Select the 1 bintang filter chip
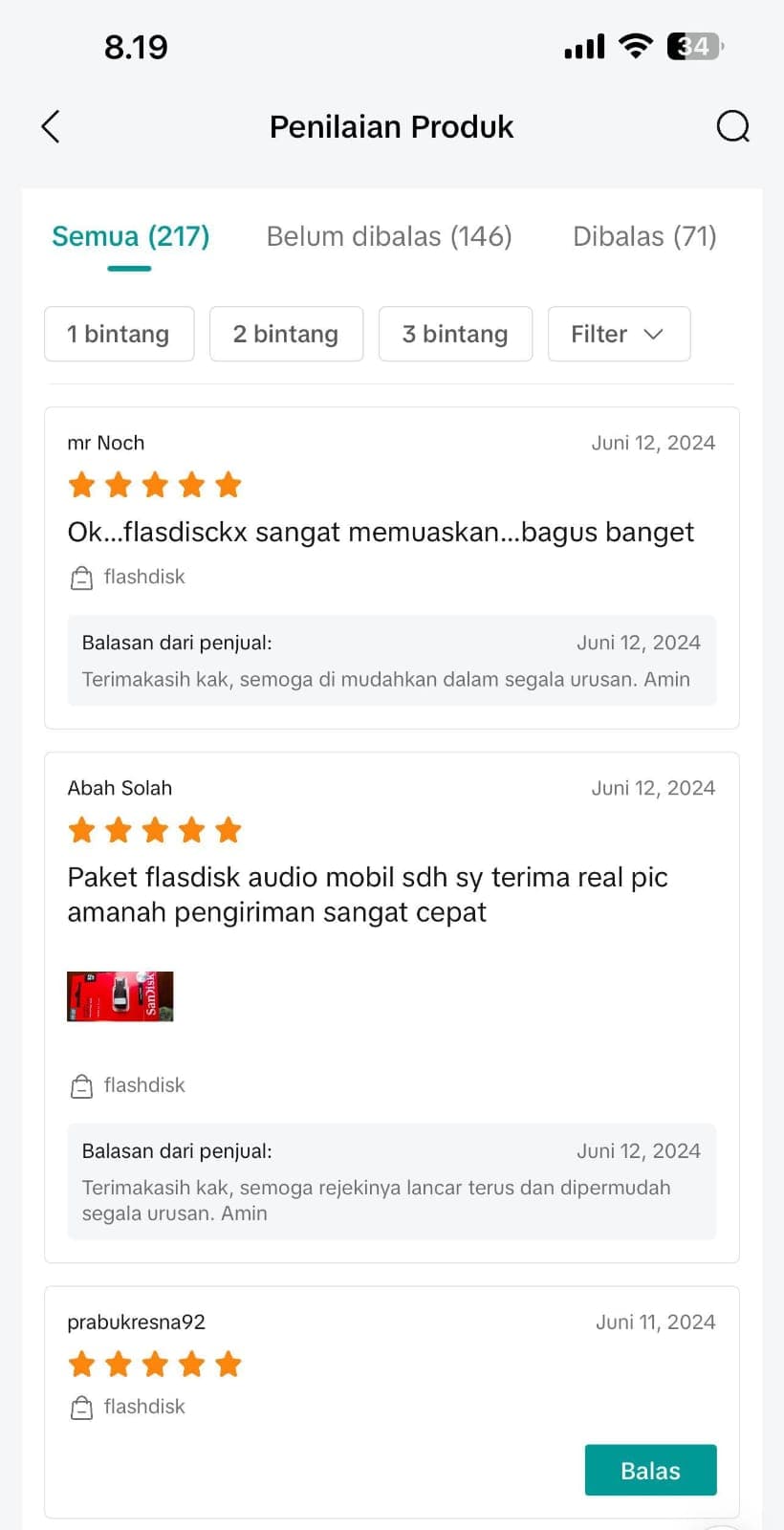Screen dimensions: 784x1530 click(x=119, y=334)
